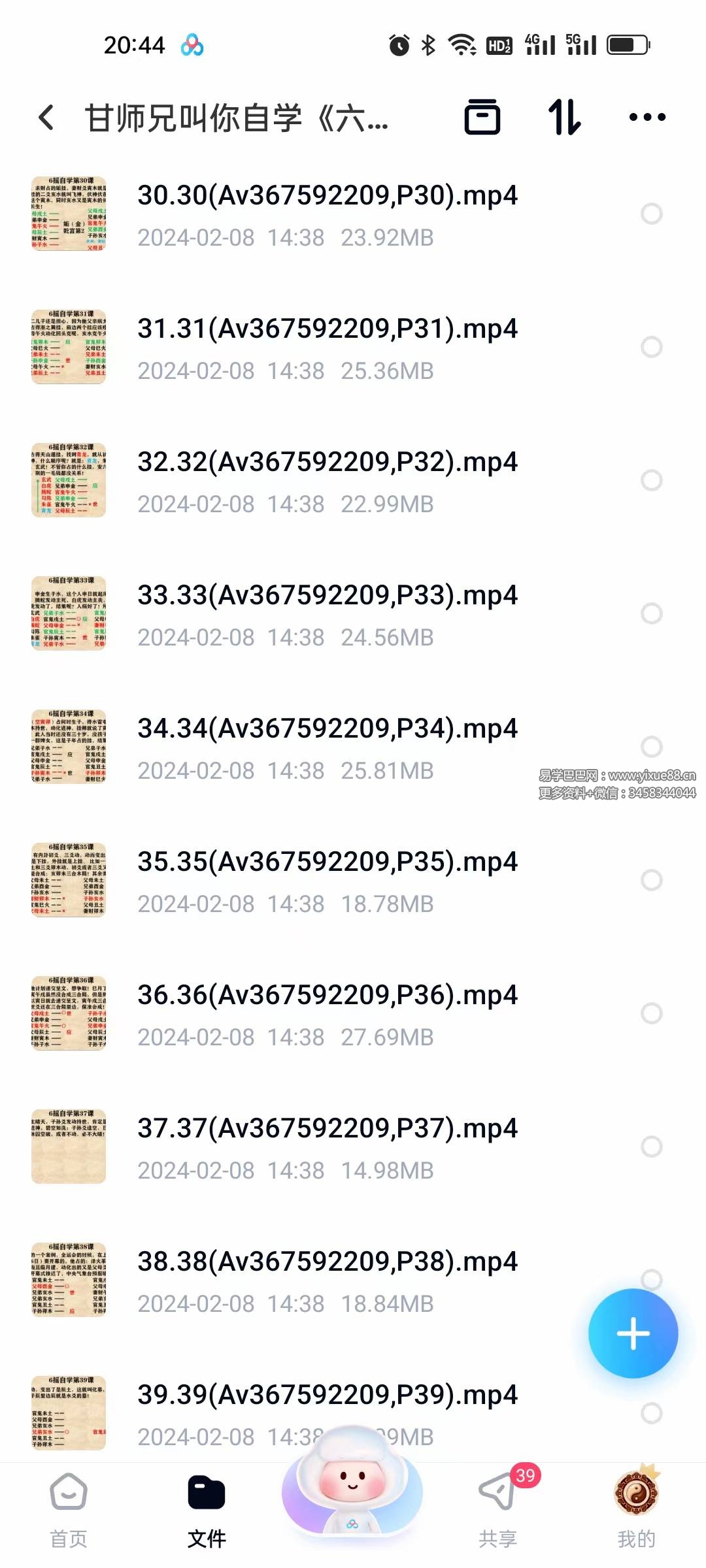Play video 34.34(Av367592209,P34).mp4
The width and height of the screenshot is (706, 1568).
pos(327,747)
